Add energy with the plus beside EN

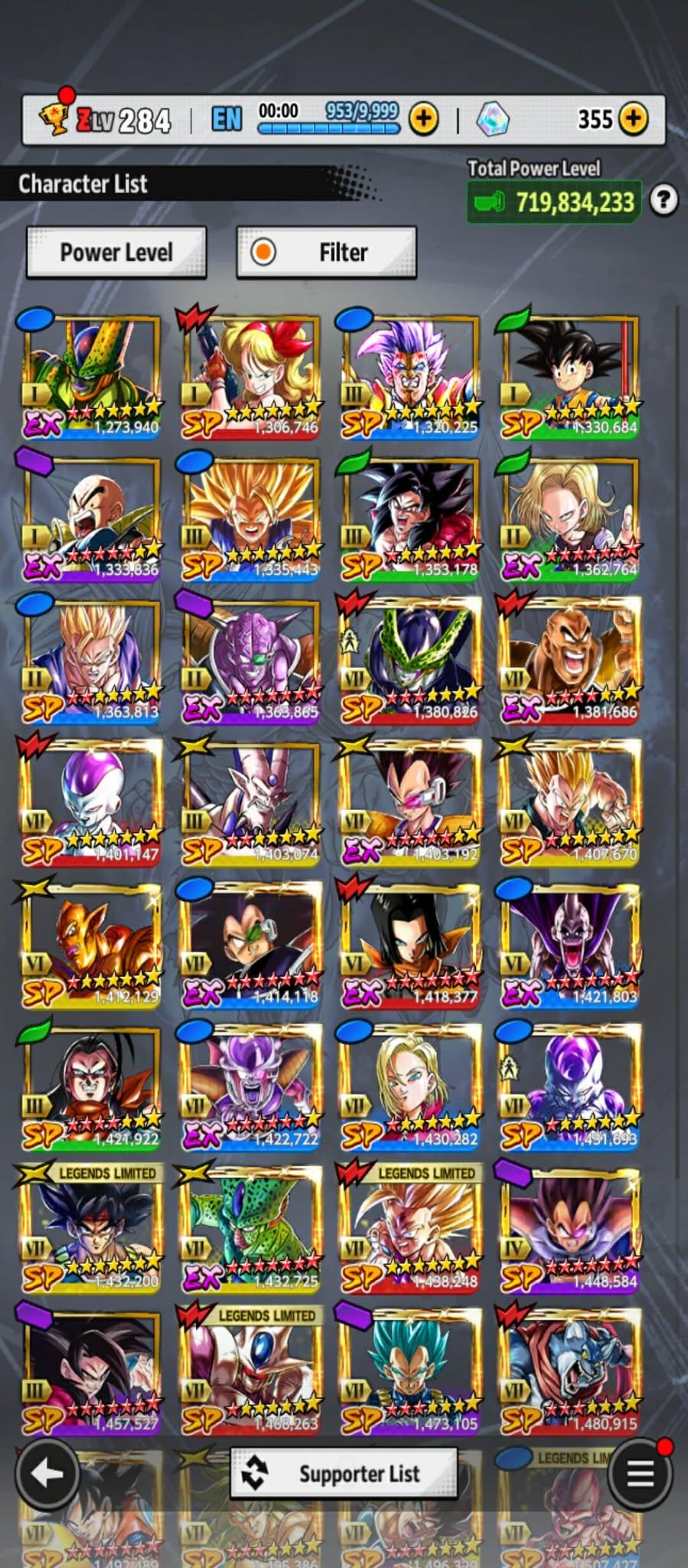point(424,119)
